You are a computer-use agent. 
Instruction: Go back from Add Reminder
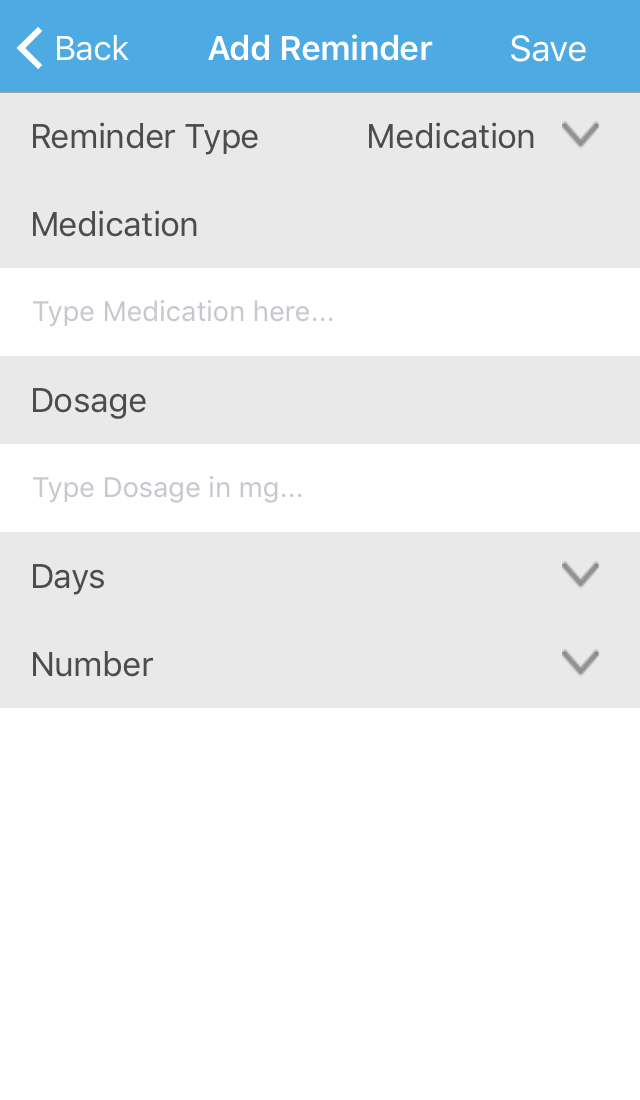click(x=73, y=48)
